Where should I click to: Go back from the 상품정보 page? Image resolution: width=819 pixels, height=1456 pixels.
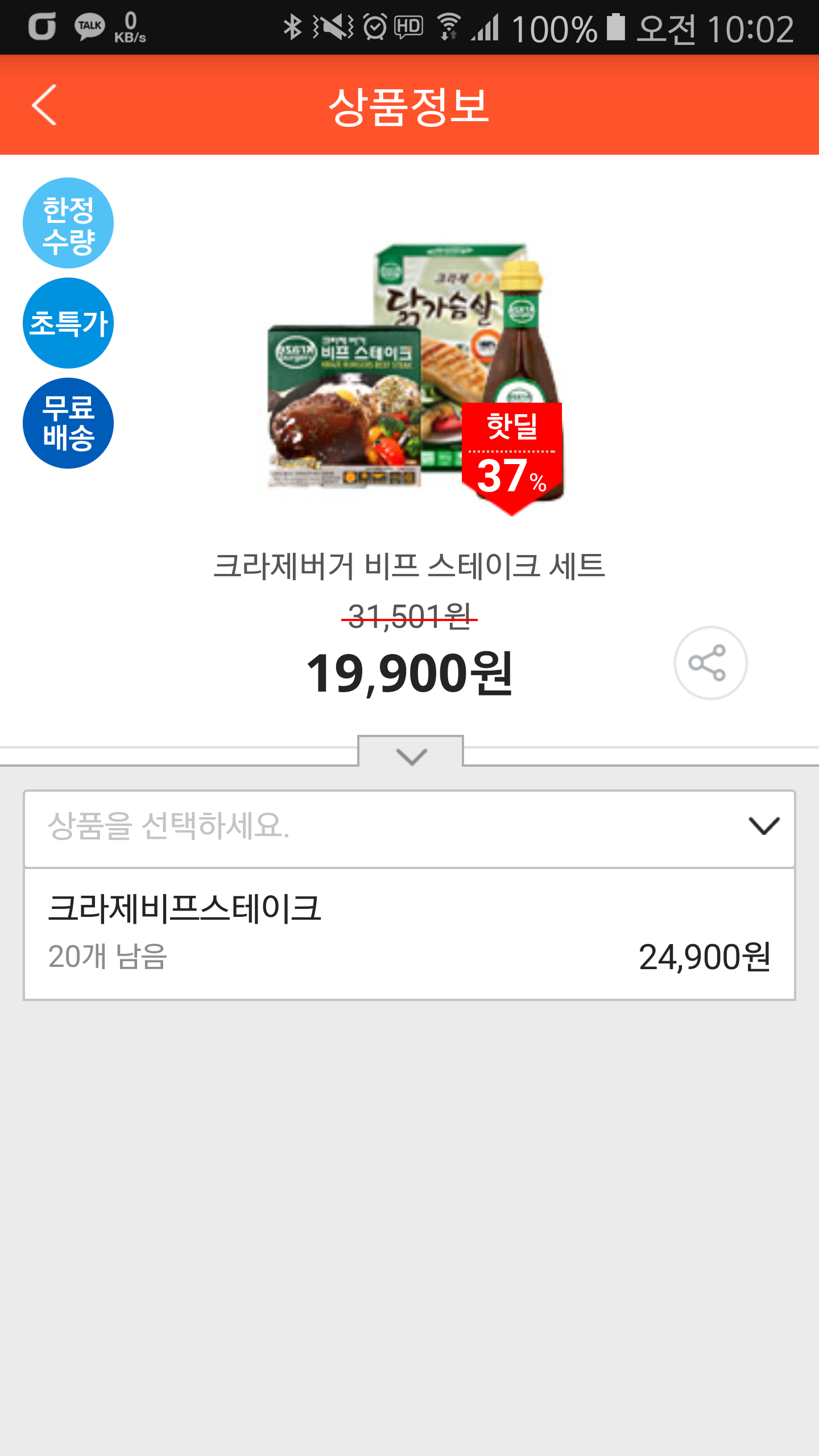(x=44, y=105)
